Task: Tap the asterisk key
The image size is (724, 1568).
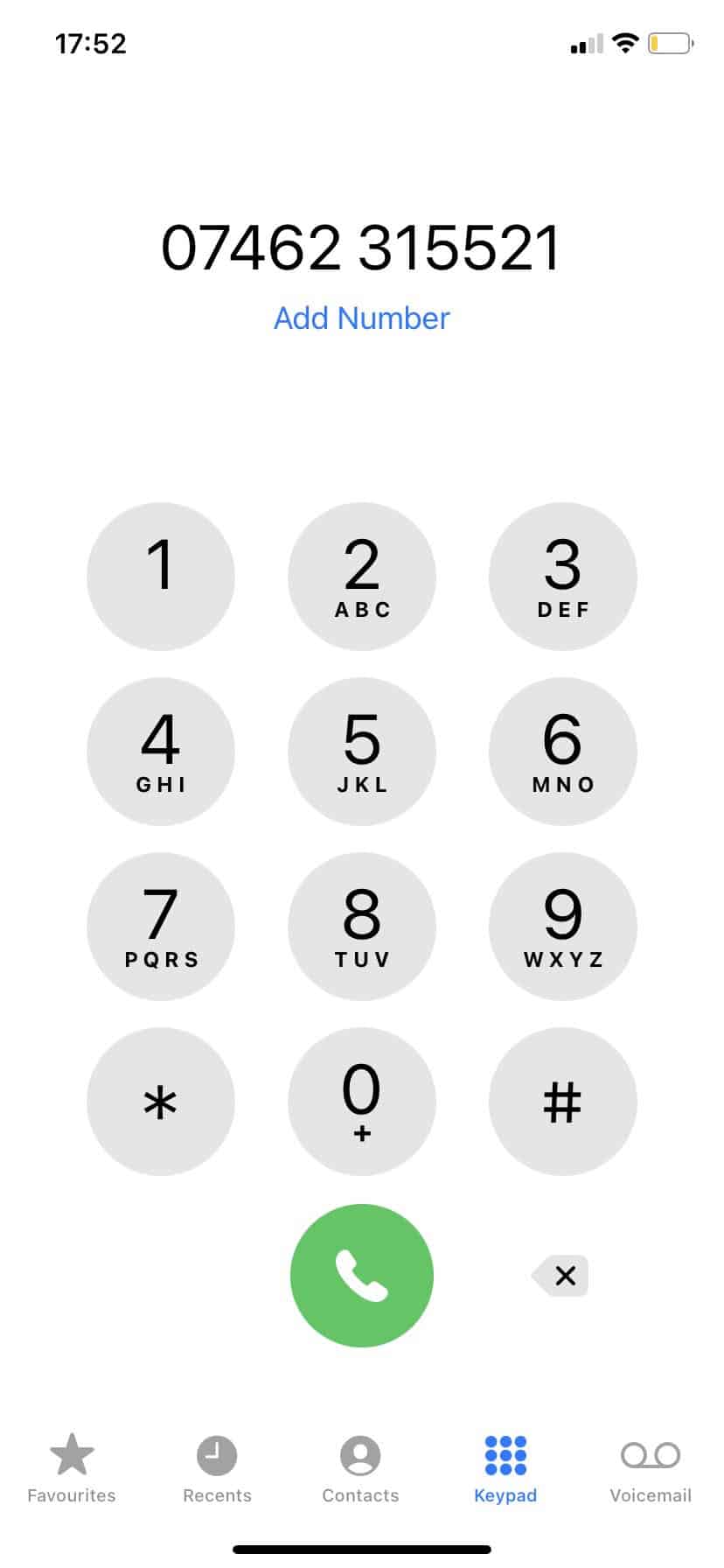Action: coord(161,1102)
